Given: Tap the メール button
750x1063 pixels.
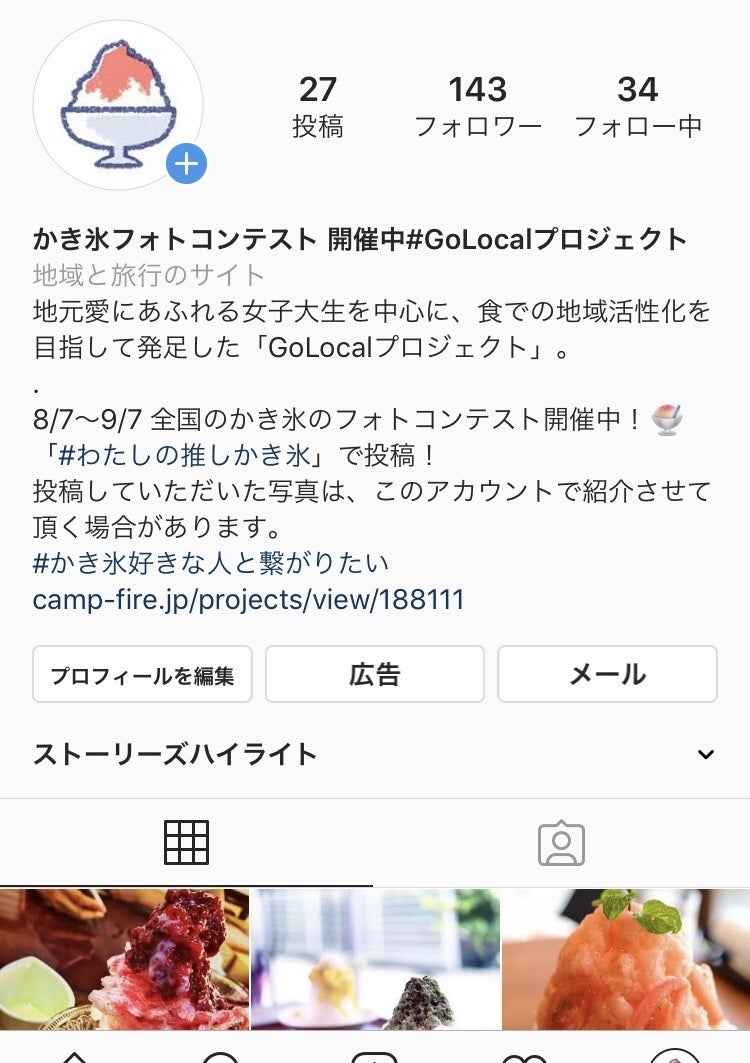Looking at the screenshot, I should pyautogui.click(x=607, y=675).
